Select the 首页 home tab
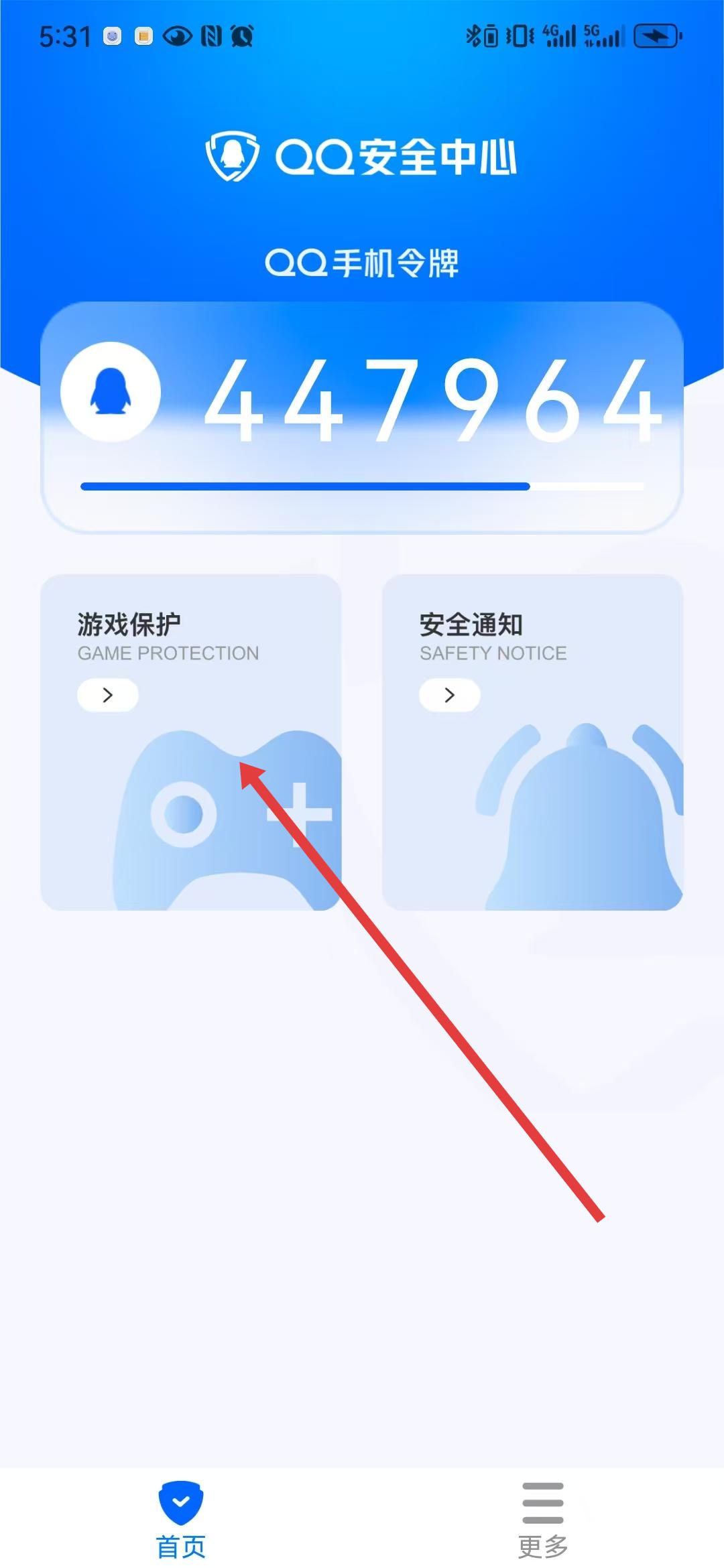 pos(181,1520)
